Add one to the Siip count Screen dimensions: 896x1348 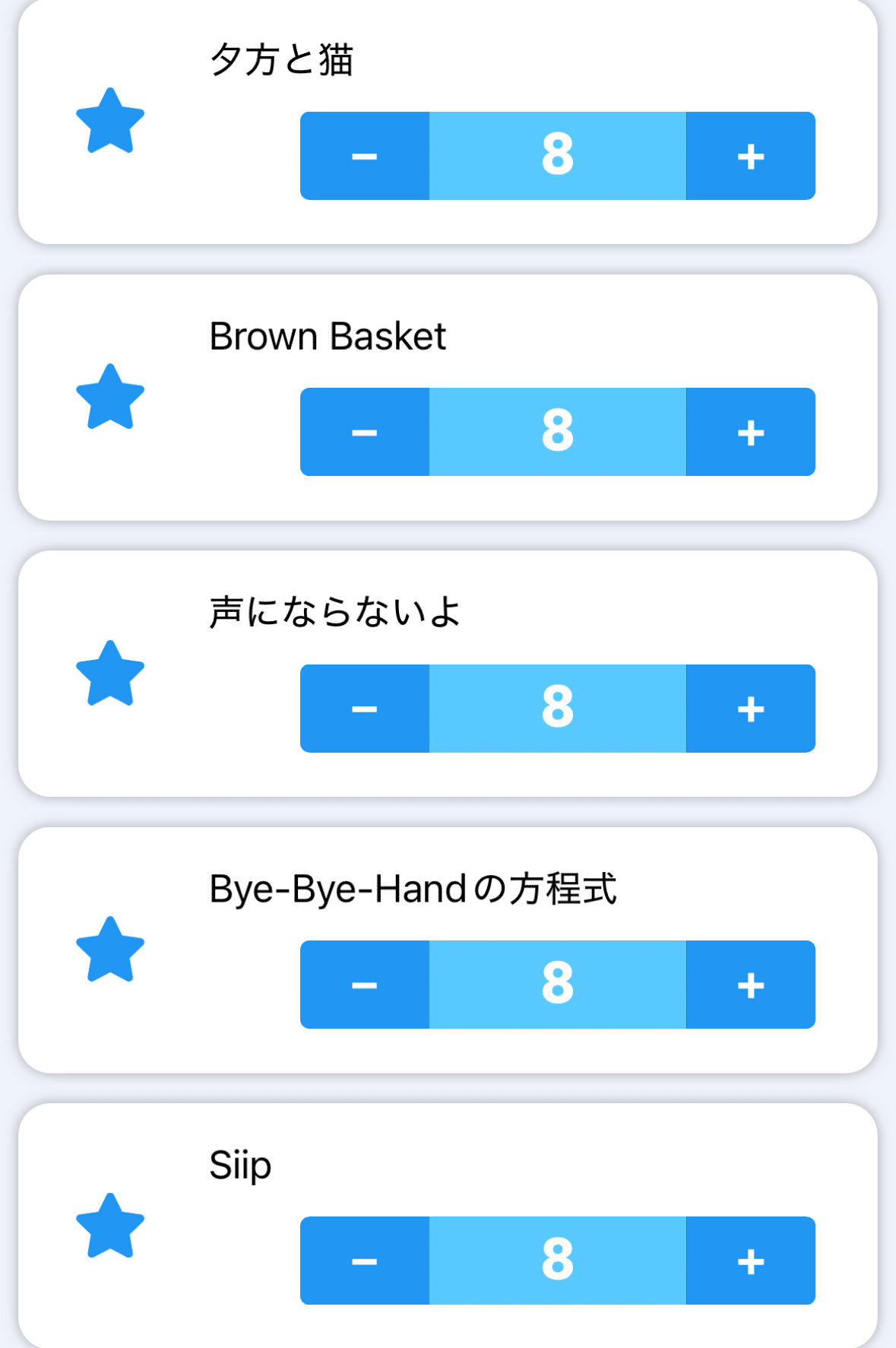point(750,1261)
